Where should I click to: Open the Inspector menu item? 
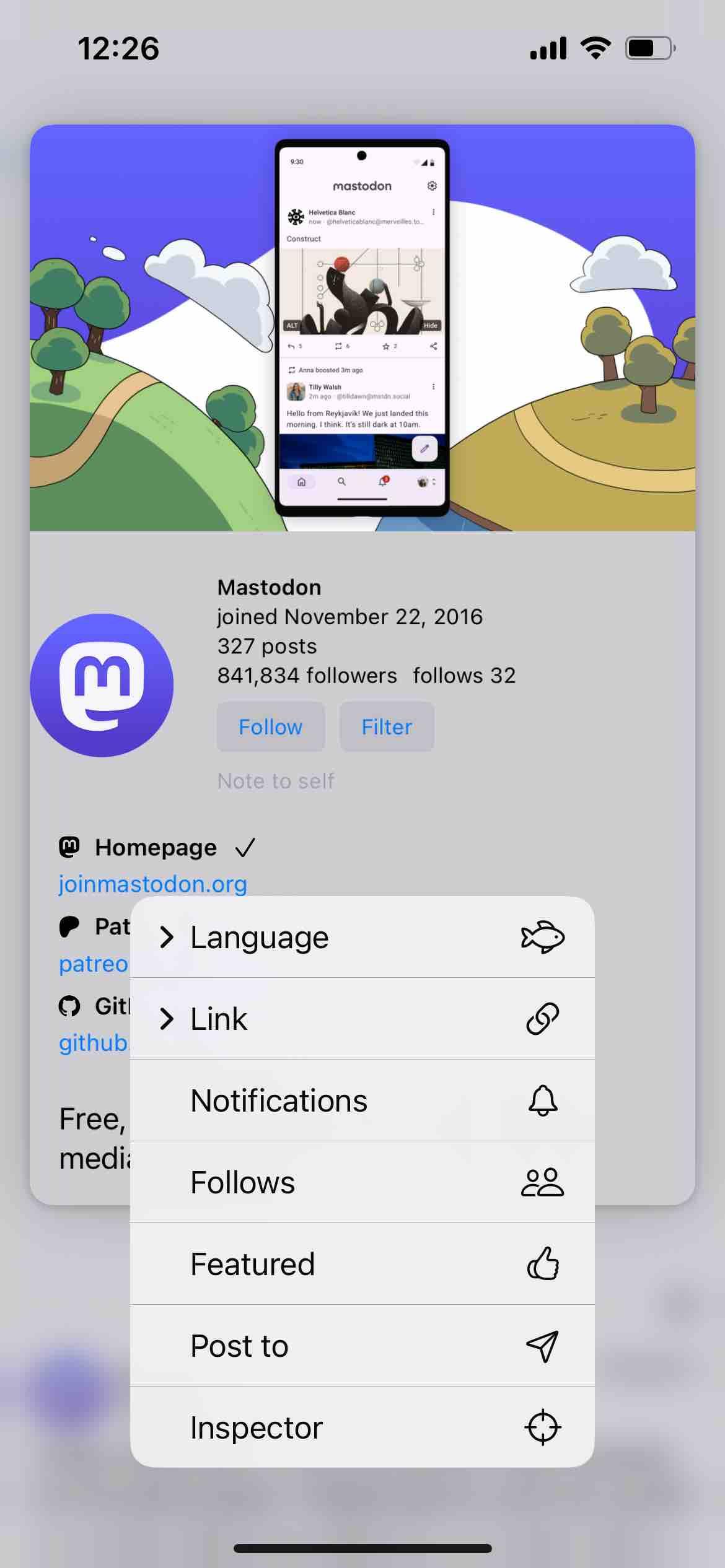(x=362, y=1427)
